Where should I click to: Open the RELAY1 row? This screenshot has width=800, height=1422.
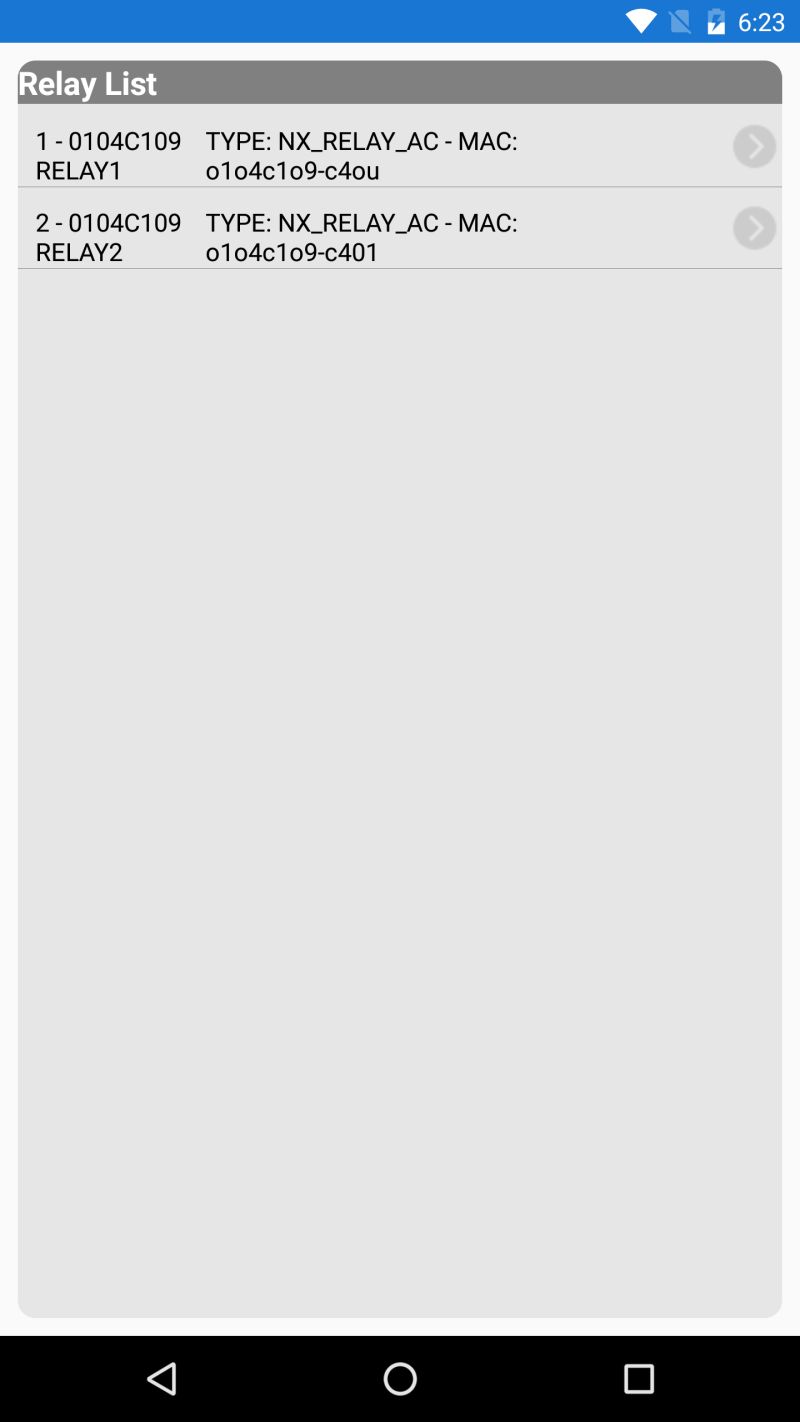(x=399, y=146)
